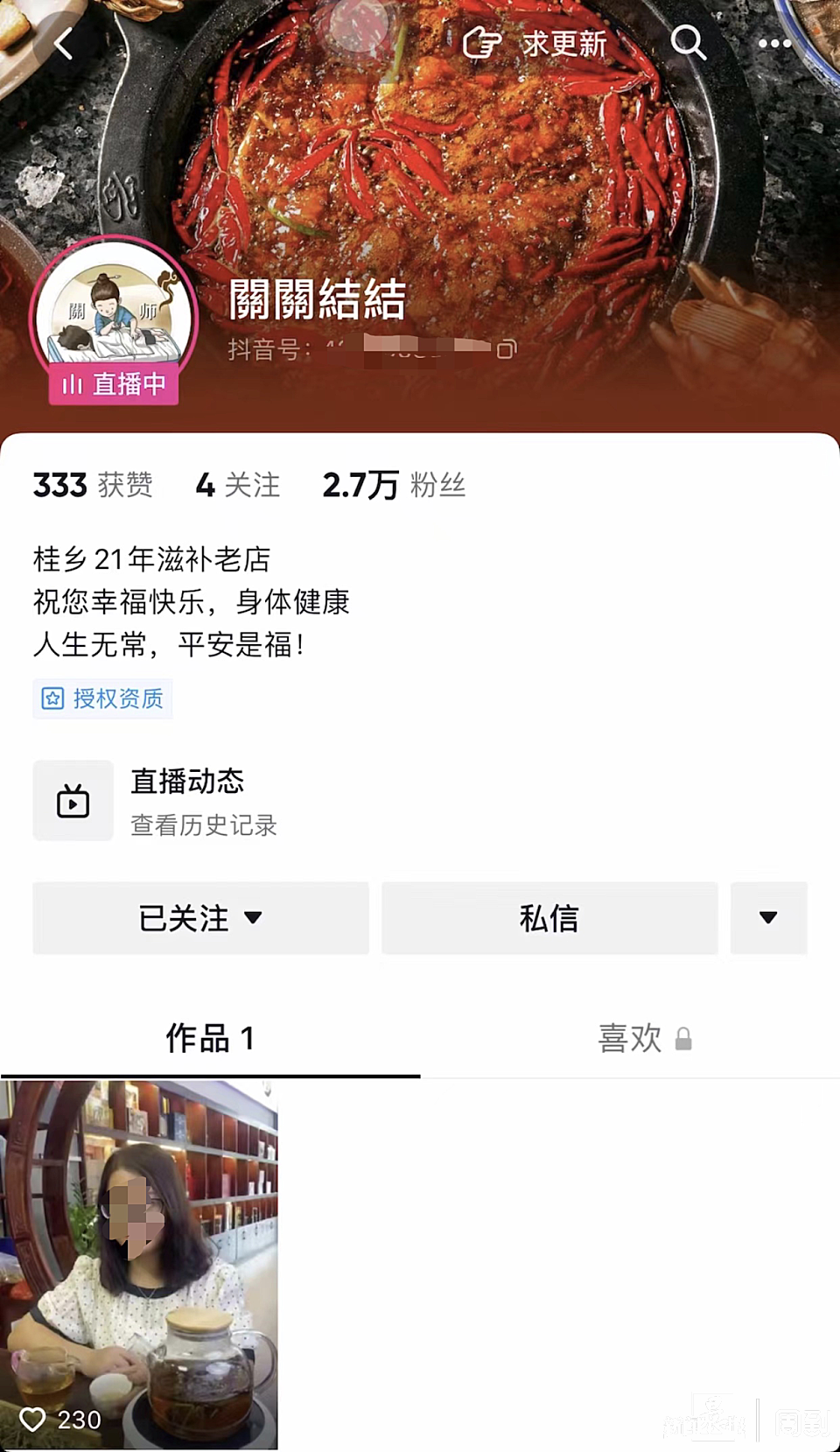View the 4 关注 following list

click(x=237, y=485)
